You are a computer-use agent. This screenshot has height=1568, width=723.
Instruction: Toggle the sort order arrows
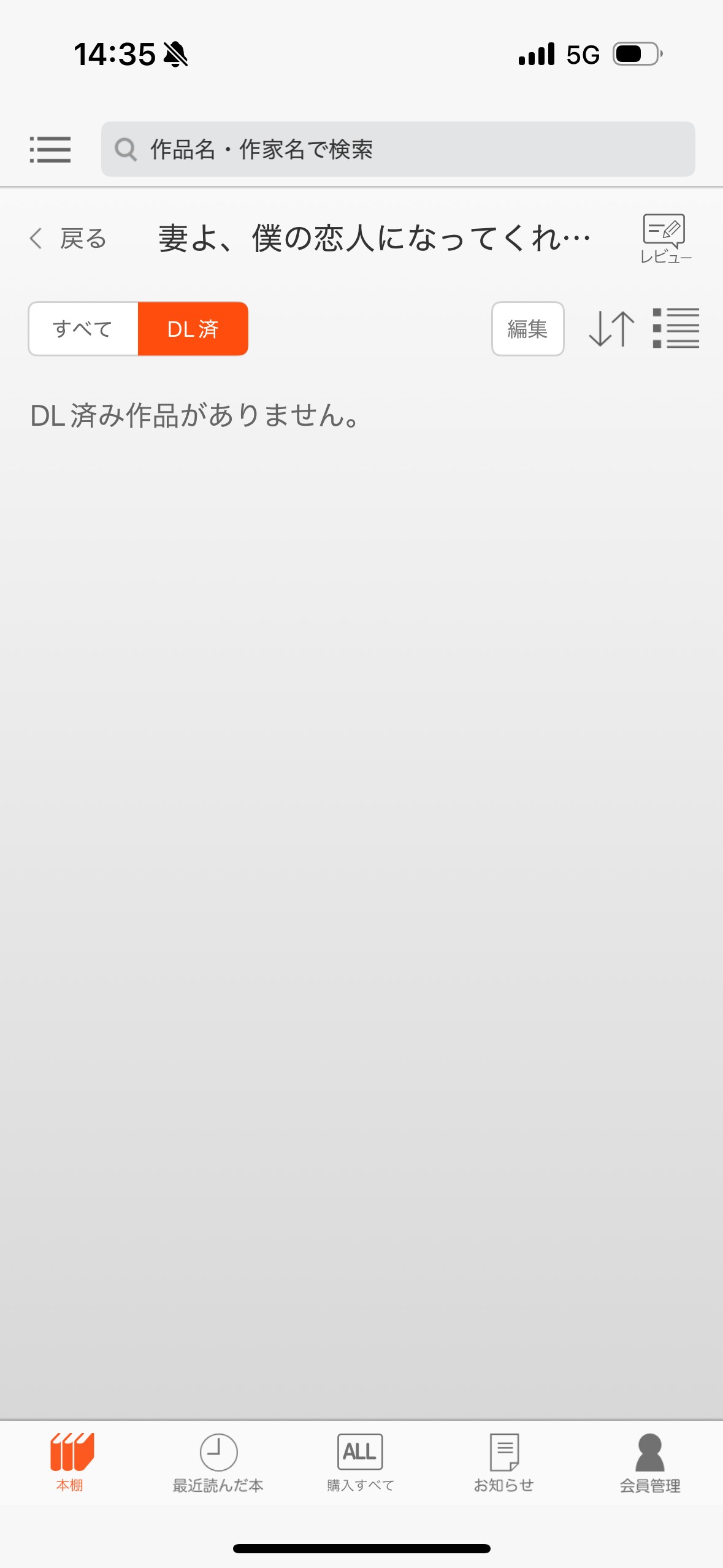click(x=611, y=329)
